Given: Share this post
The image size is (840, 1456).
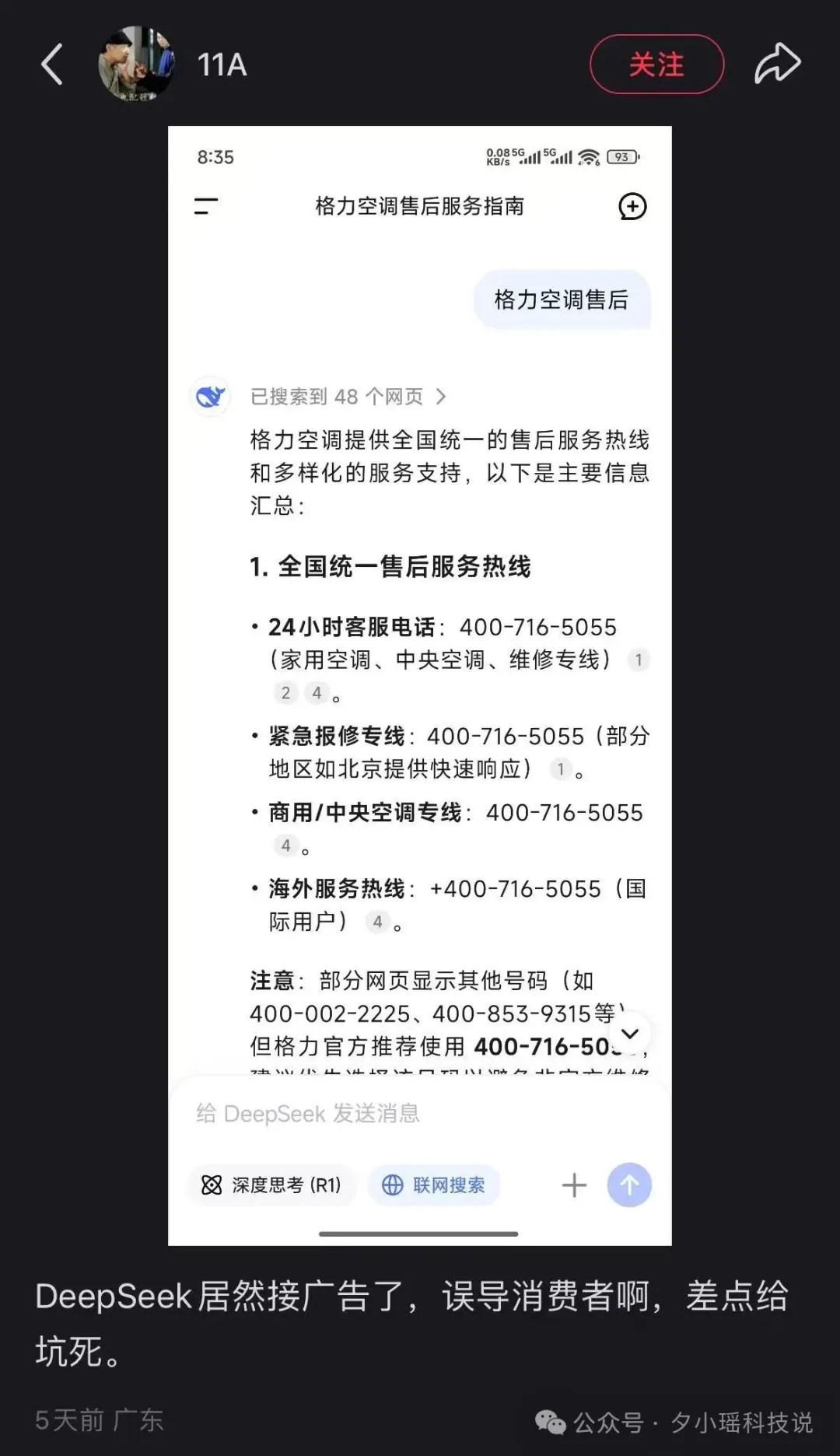Looking at the screenshot, I should coord(777,65).
